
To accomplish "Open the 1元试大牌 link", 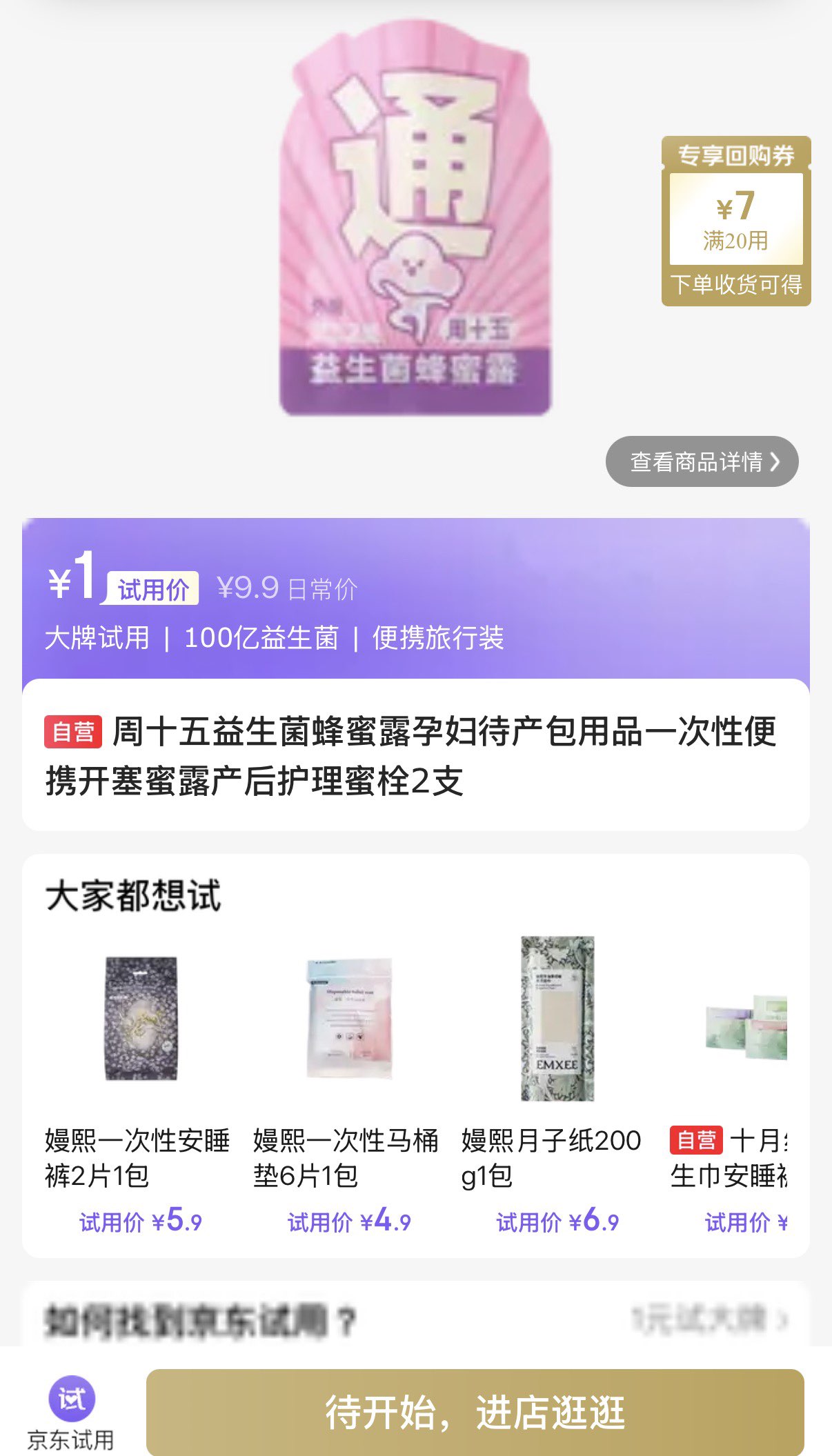I will click(x=709, y=1319).
